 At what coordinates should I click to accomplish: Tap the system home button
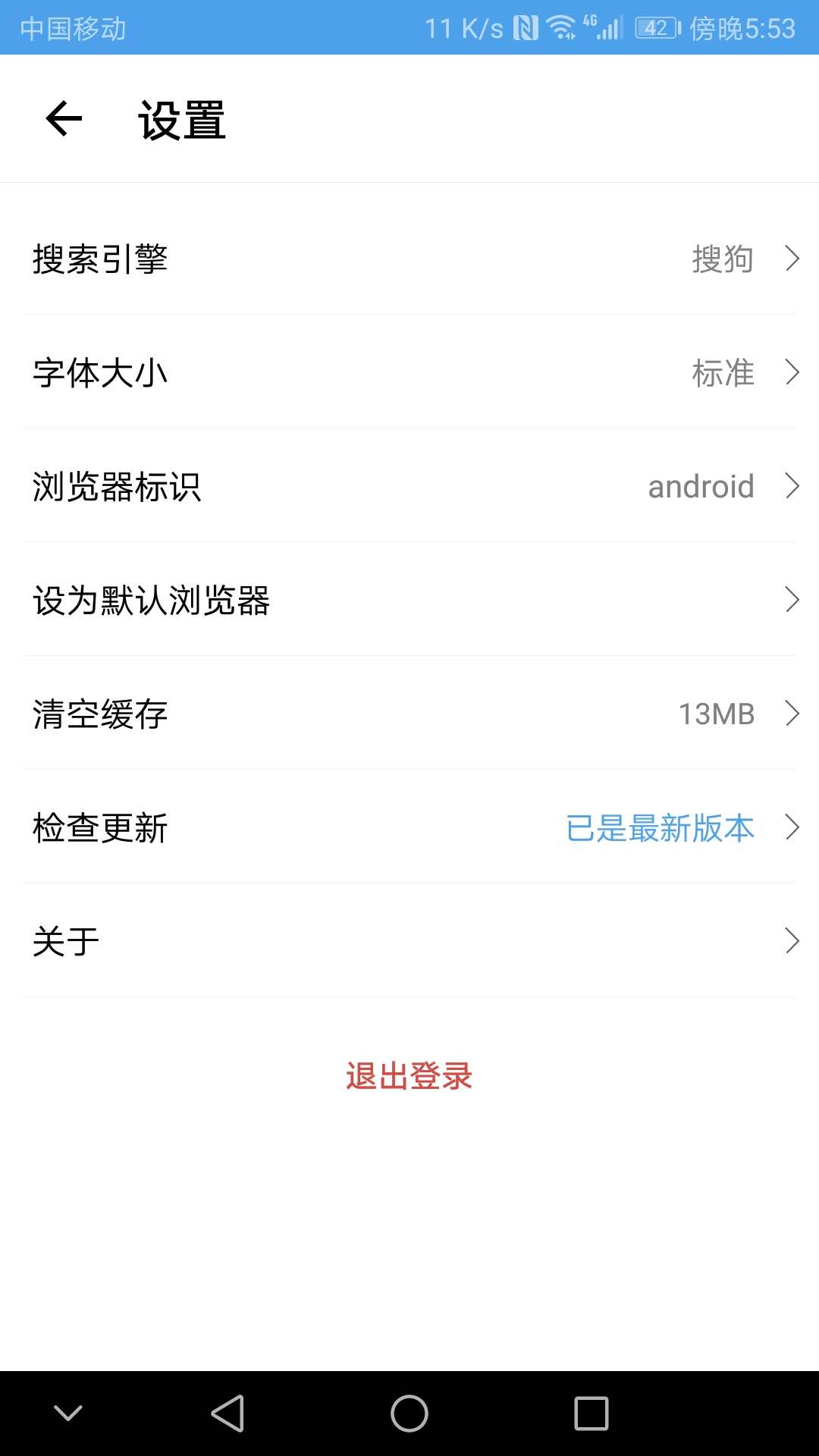tap(409, 1414)
